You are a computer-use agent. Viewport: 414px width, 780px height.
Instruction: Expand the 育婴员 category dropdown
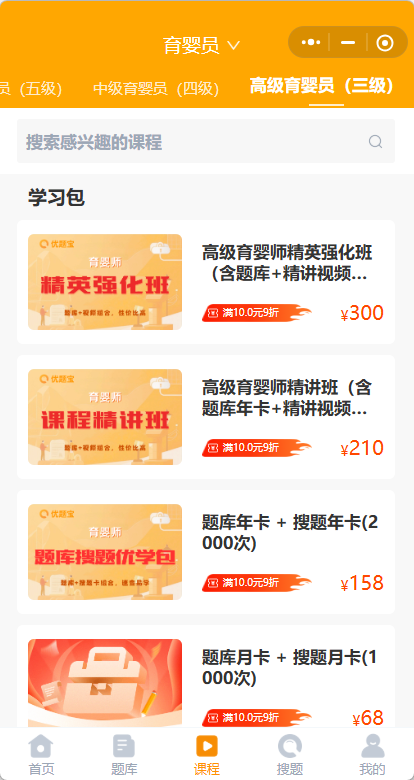point(202,45)
